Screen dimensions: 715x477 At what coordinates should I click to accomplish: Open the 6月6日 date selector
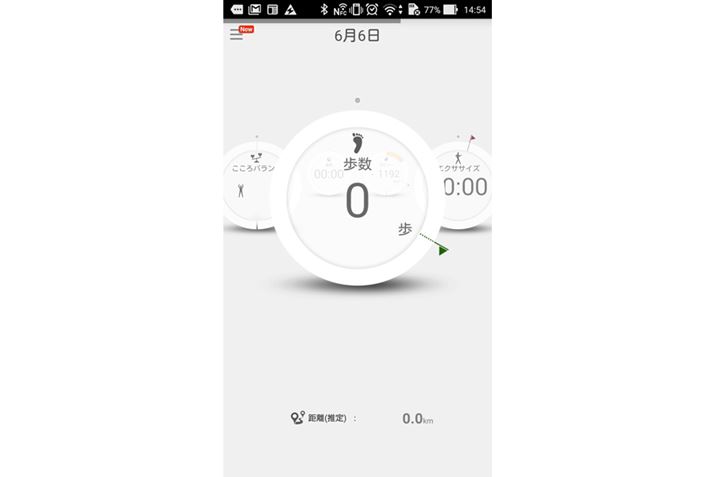point(357,35)
